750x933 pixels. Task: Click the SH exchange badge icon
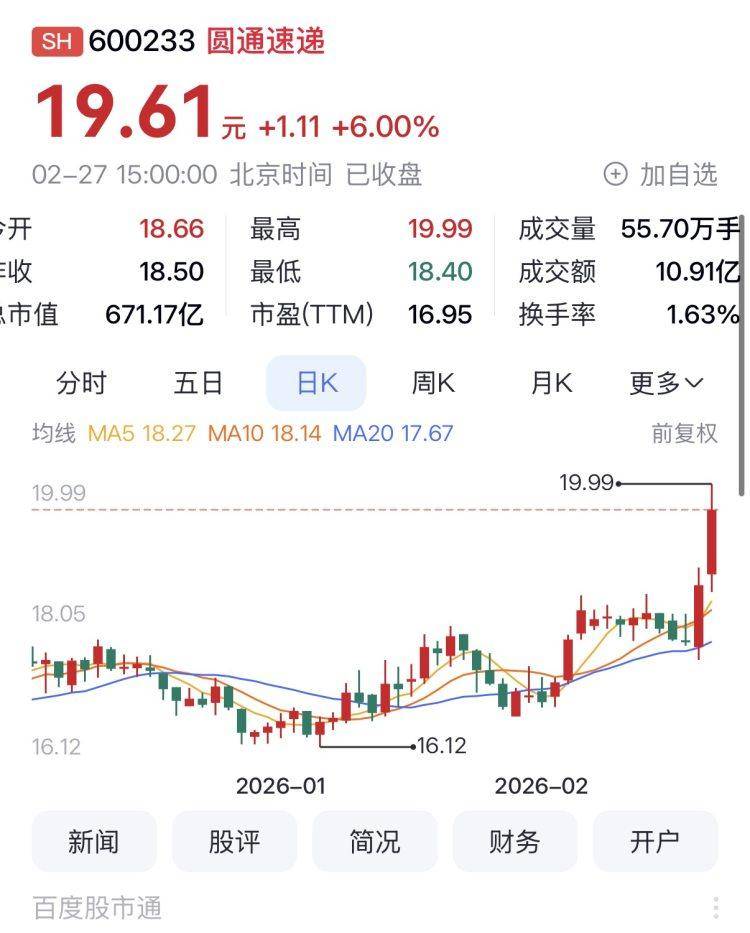click(57, 42)
